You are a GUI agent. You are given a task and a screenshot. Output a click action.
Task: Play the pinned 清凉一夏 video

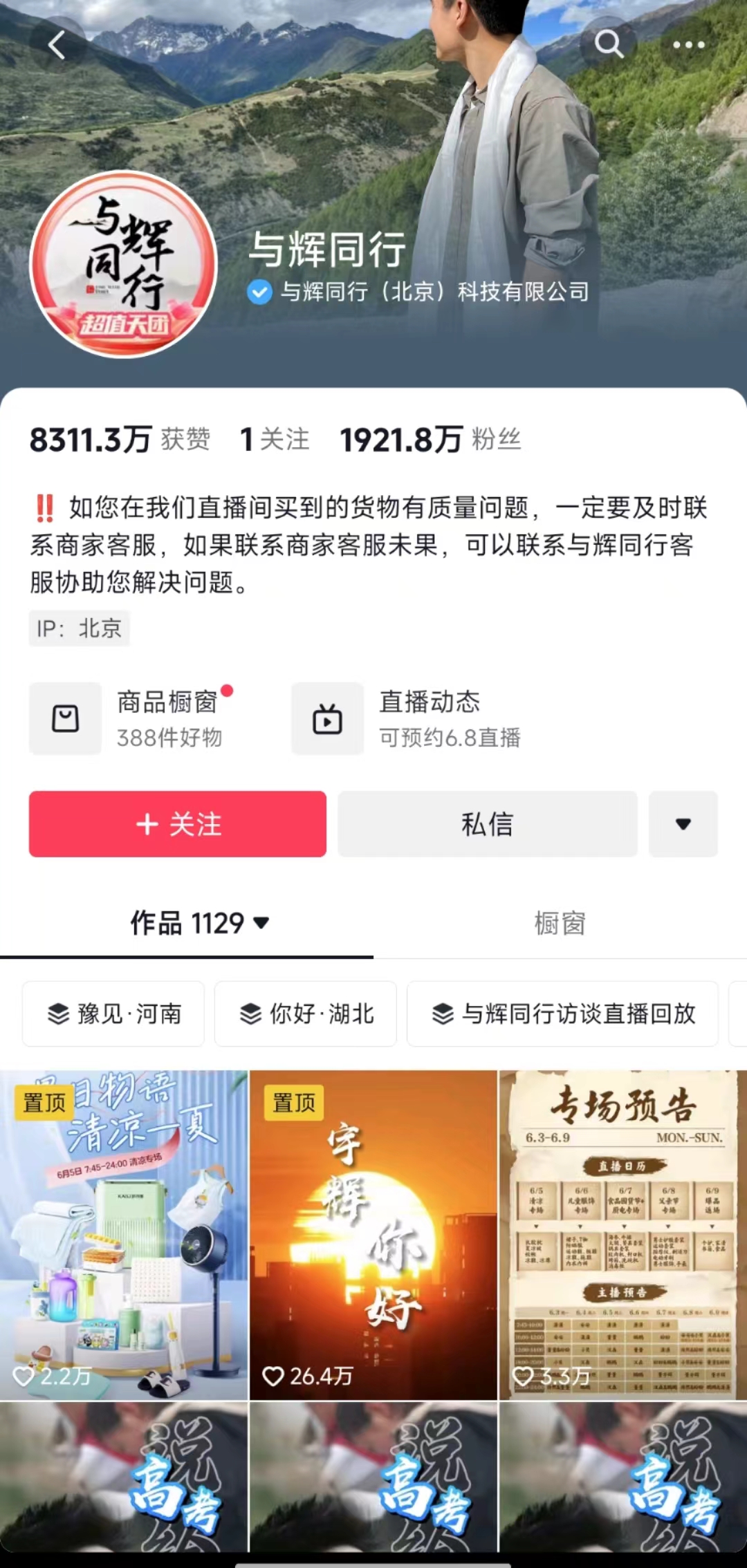point(124,1234)
